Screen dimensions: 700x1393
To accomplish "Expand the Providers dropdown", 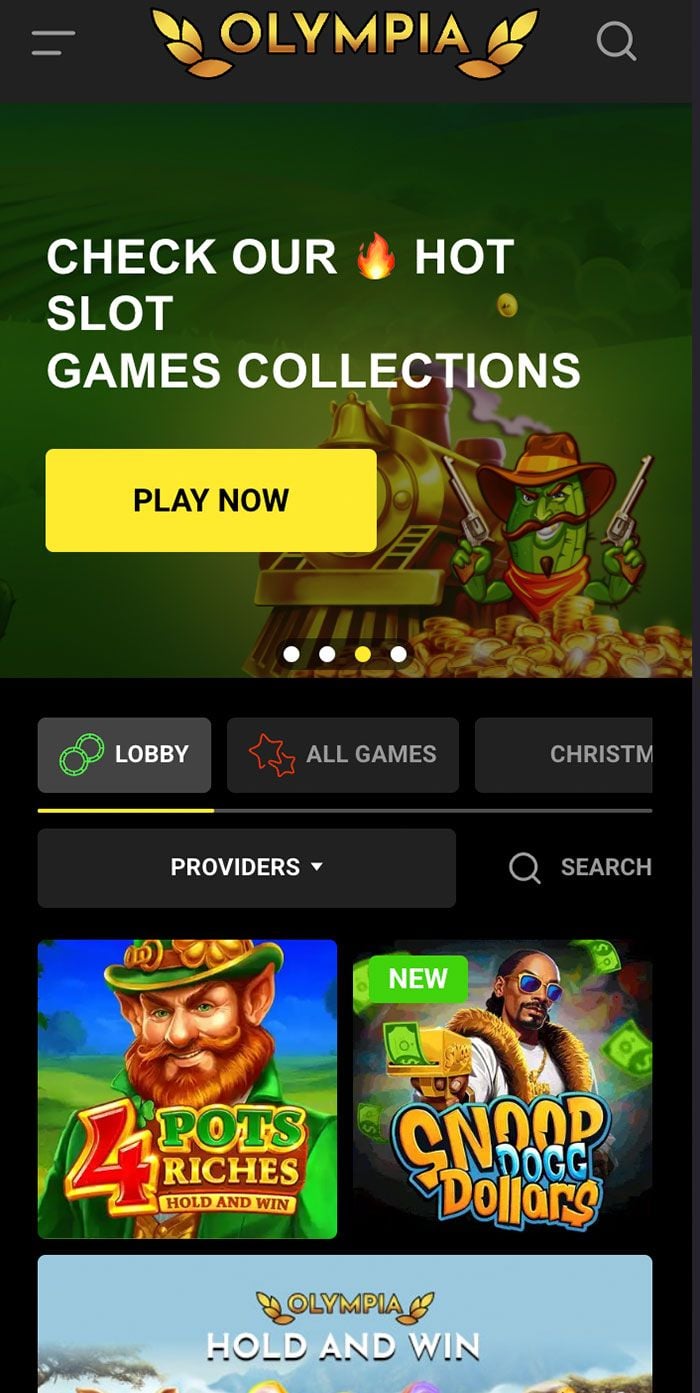I will [x=246, y=867].
